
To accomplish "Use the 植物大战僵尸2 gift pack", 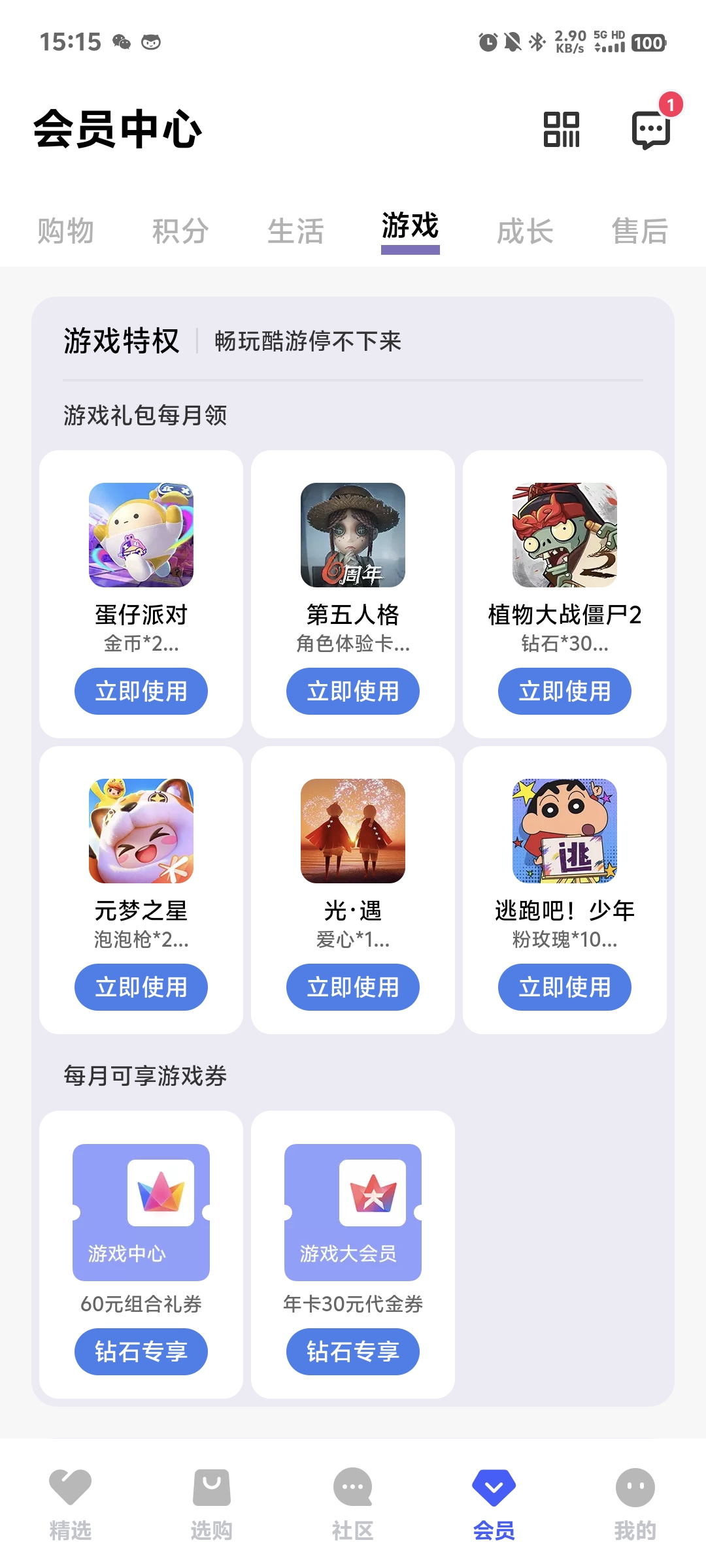I will tap(565, 691).
